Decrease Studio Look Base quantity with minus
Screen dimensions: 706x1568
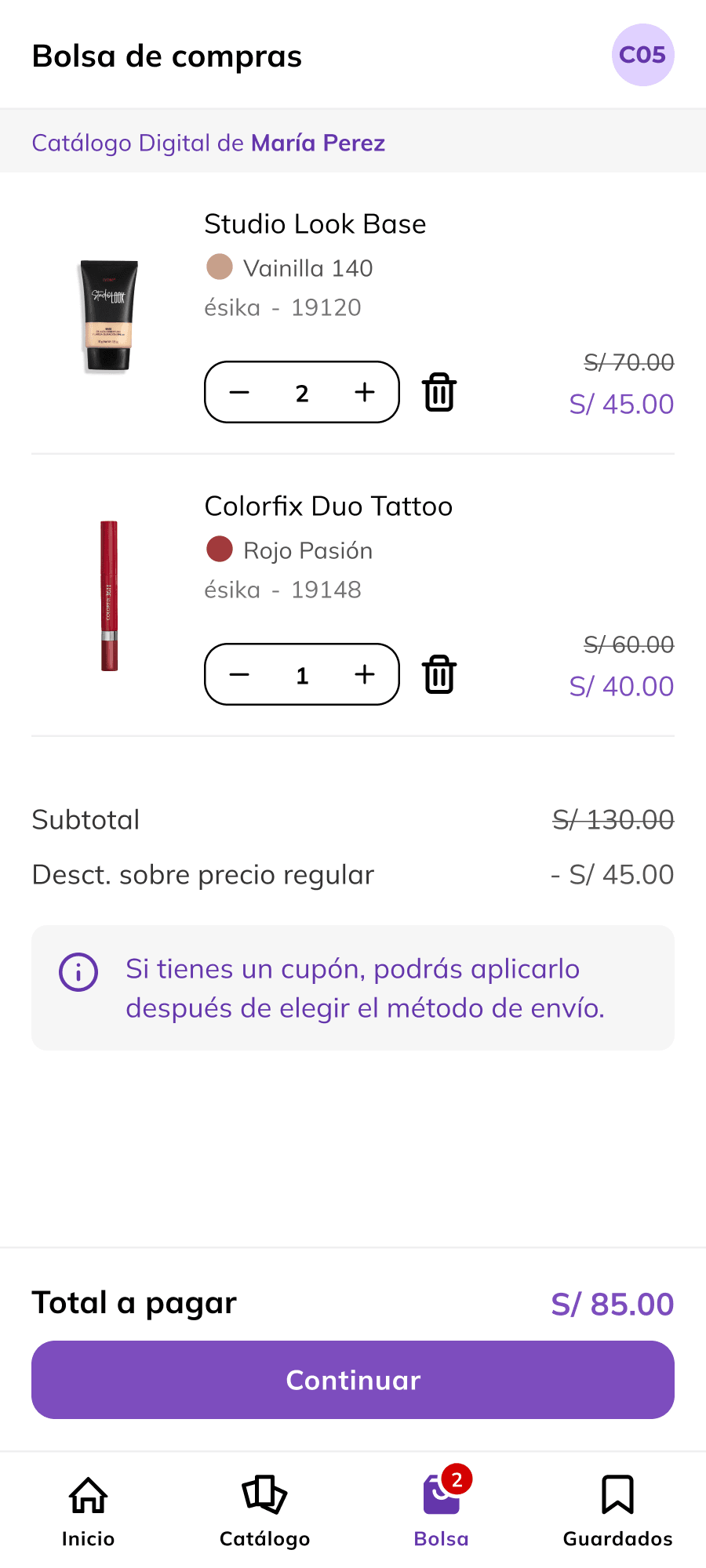239,392
